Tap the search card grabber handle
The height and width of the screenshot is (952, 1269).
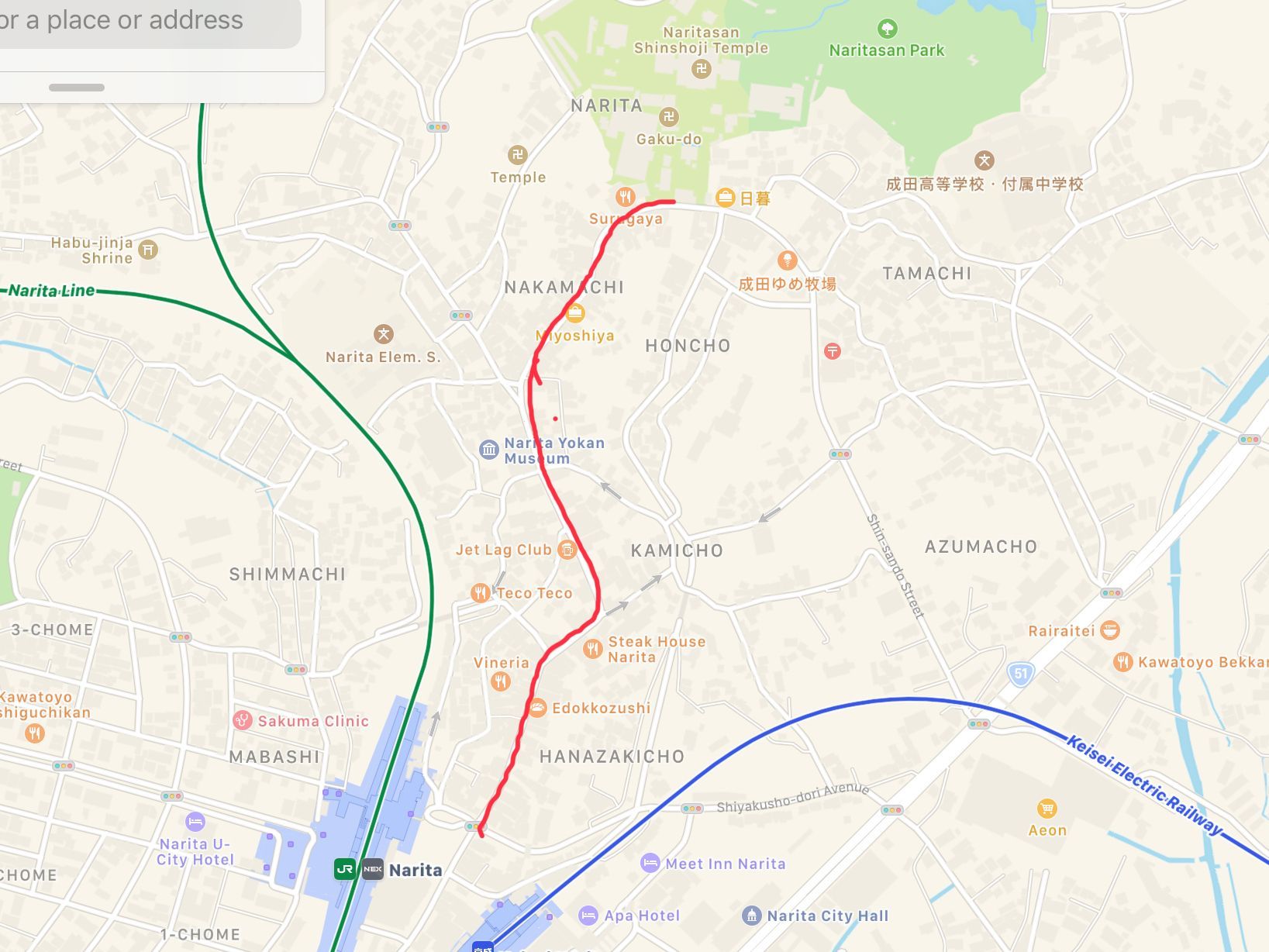(x=77, y=88)
